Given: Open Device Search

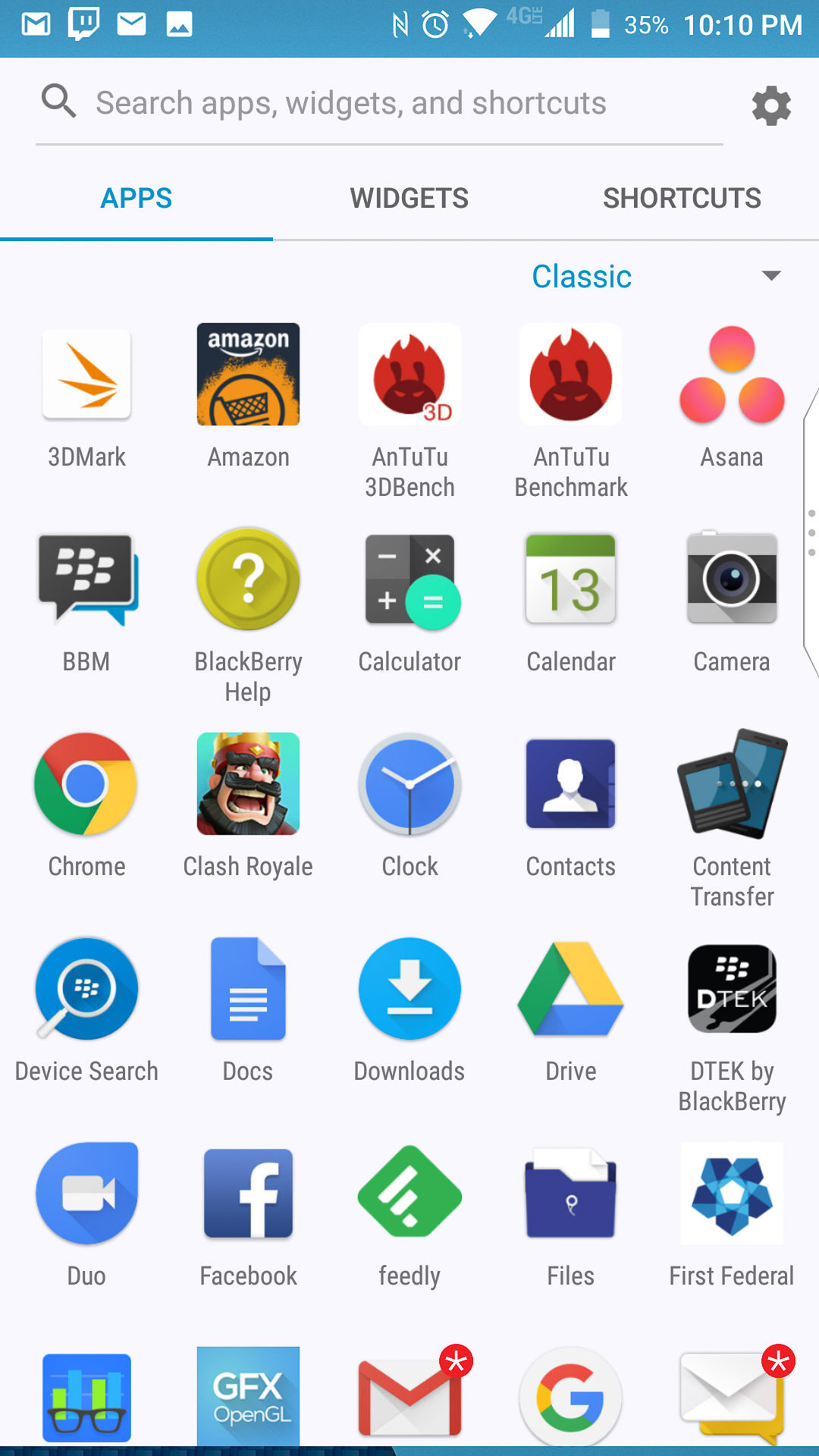Looking at the screenshot, I should [86, 990].
